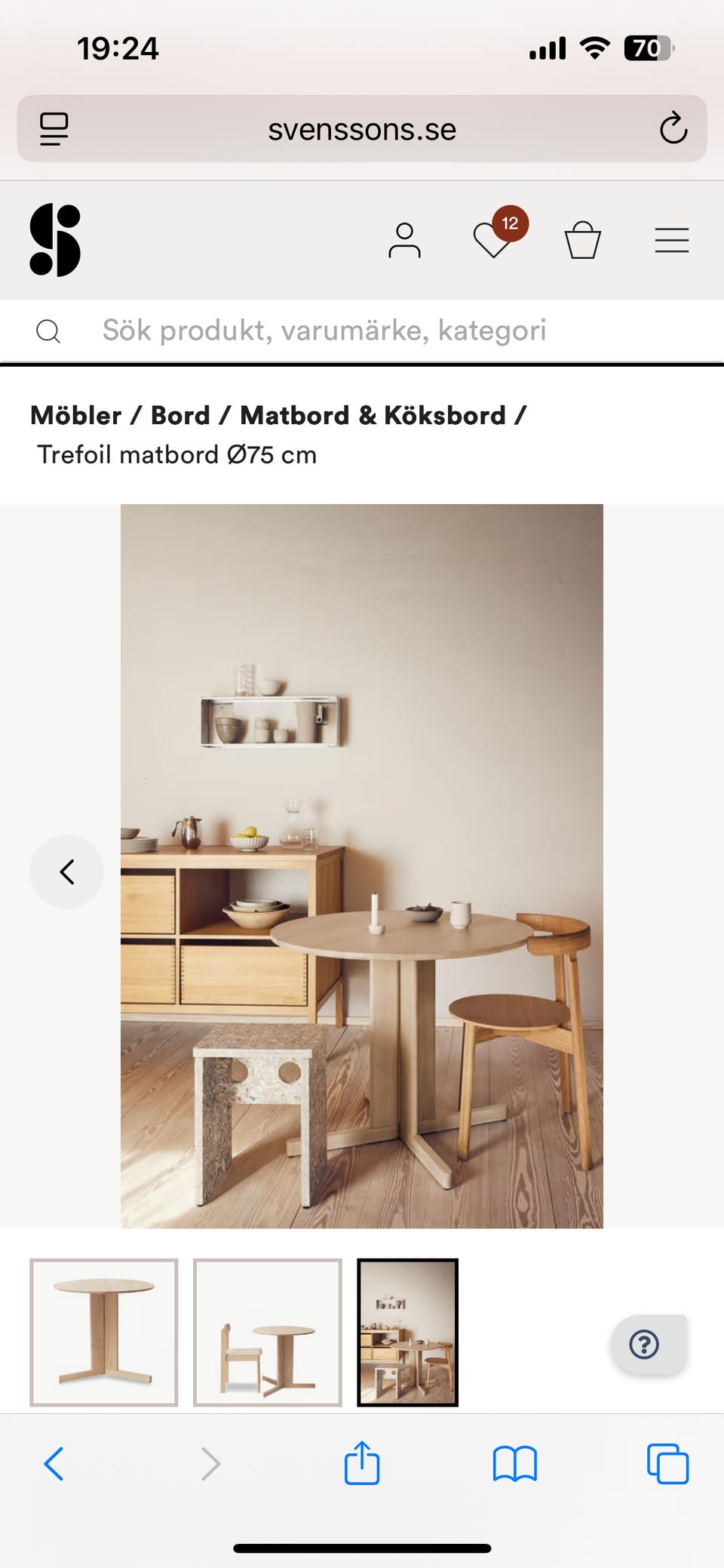Tap the Safari back navigation chevron
The width and height of the screenshot is (724, 1568).
click(x=54, y=1462)
